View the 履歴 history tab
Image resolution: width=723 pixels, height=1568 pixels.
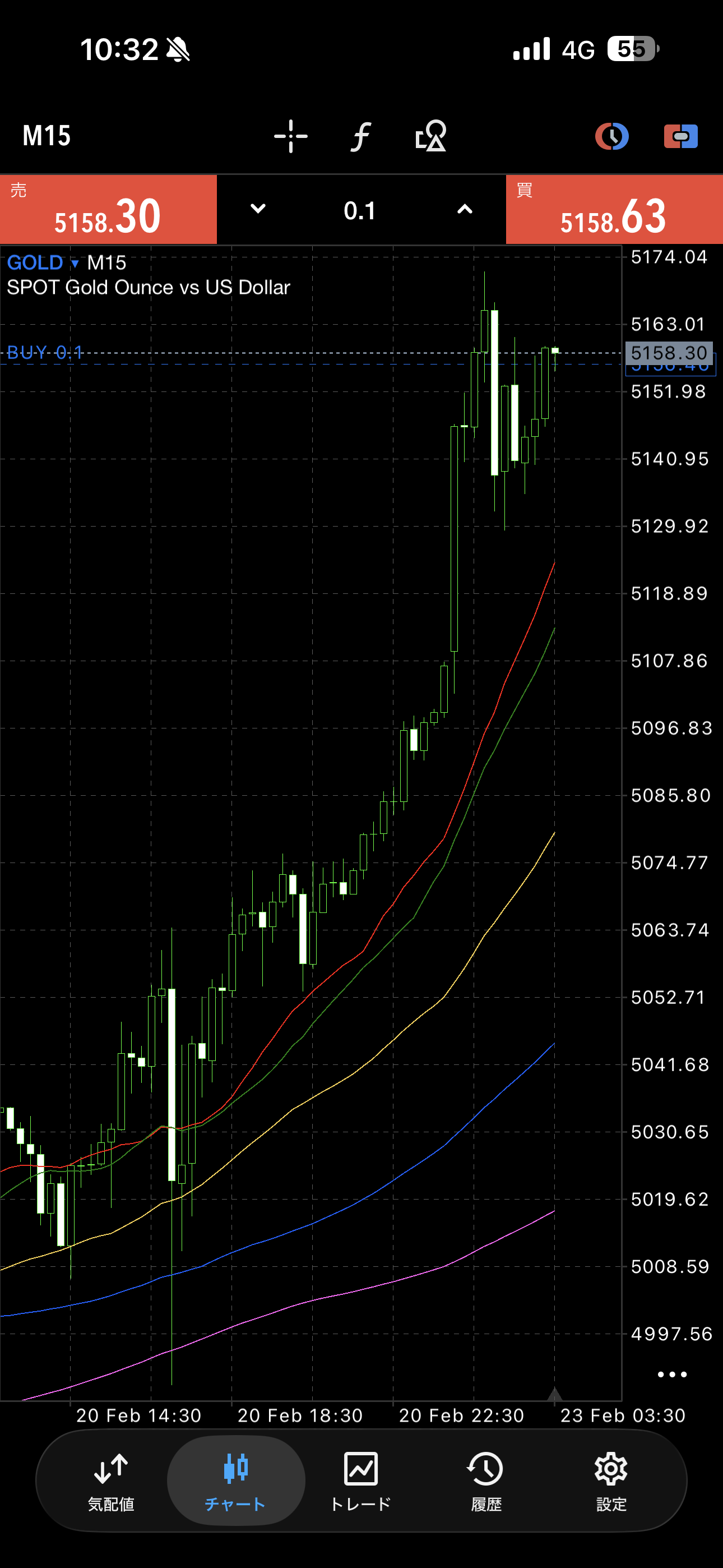[x=486, y=1480]
